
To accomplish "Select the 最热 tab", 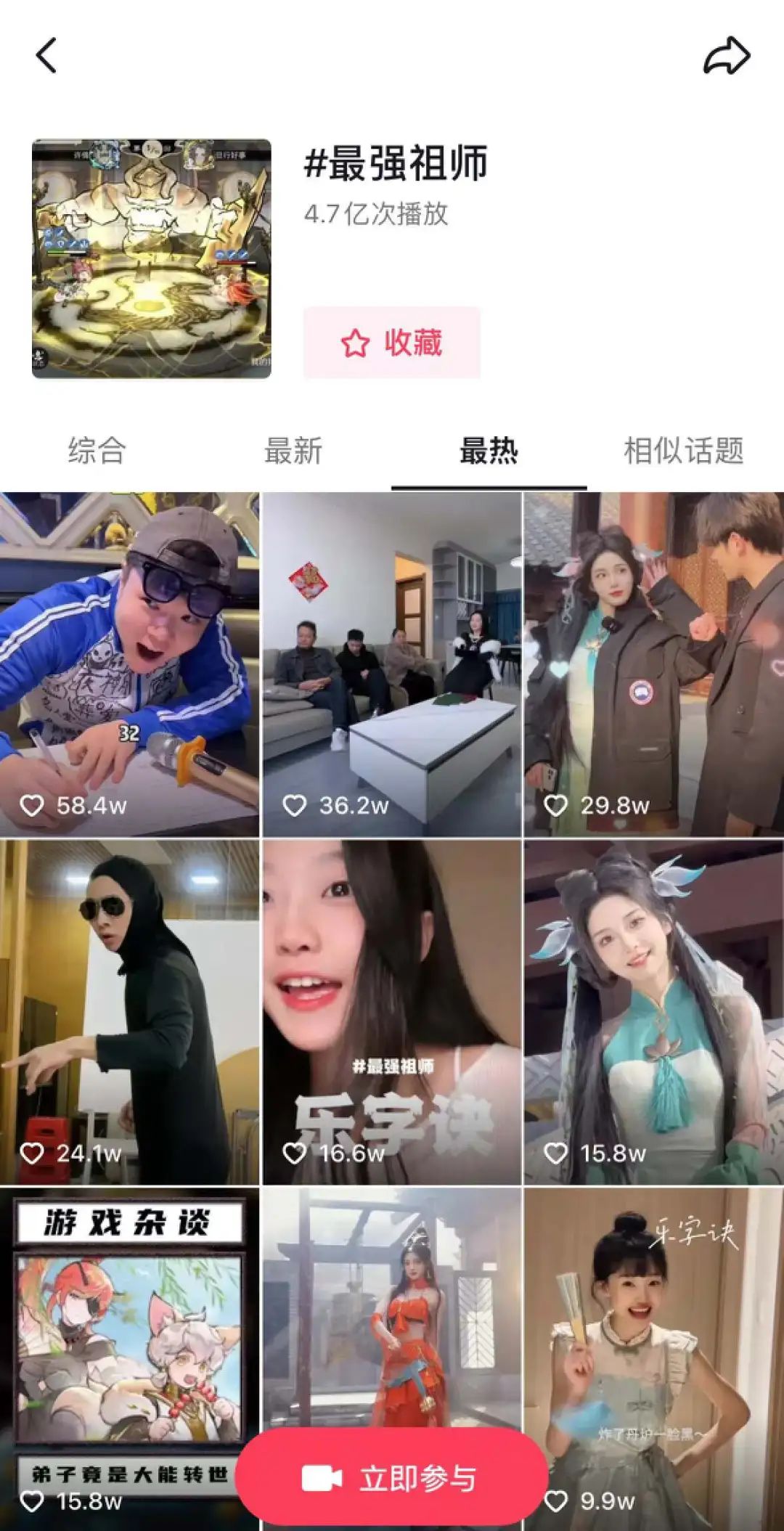I will click(x=489, y=451).
